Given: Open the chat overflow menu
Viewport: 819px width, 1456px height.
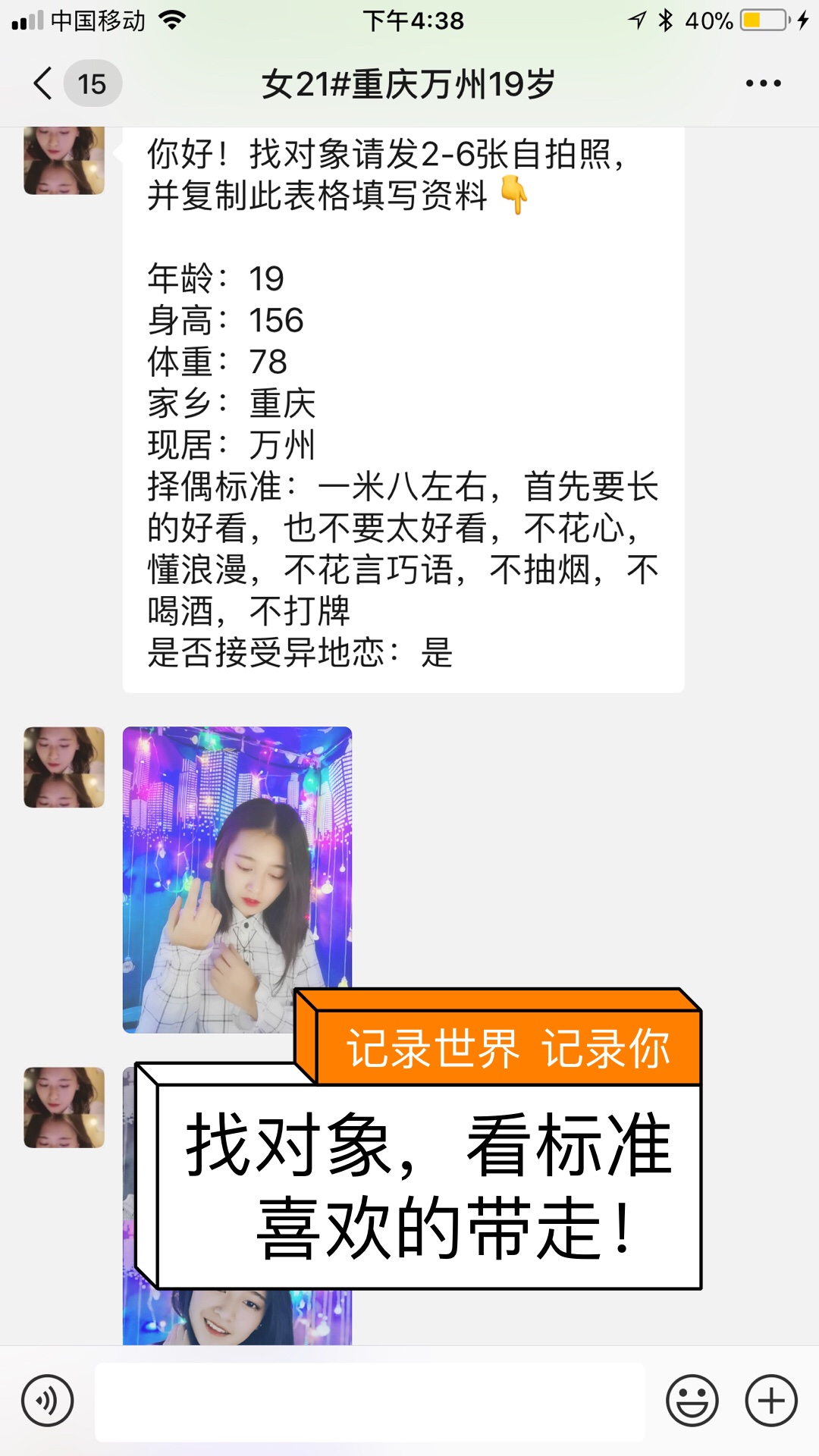Looking at the screenshot, I should (x=762, y=83).
